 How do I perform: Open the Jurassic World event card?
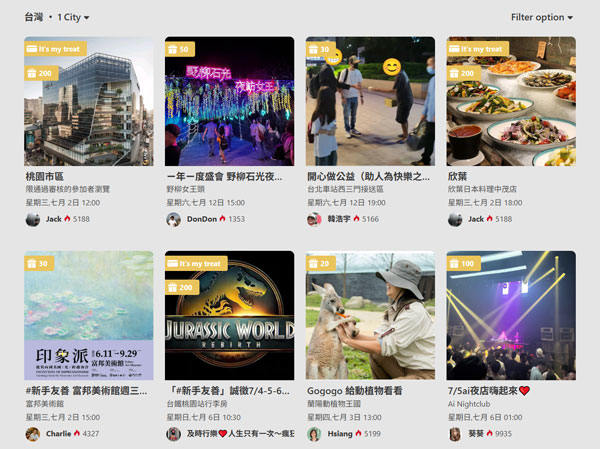(x=229, y=315)
